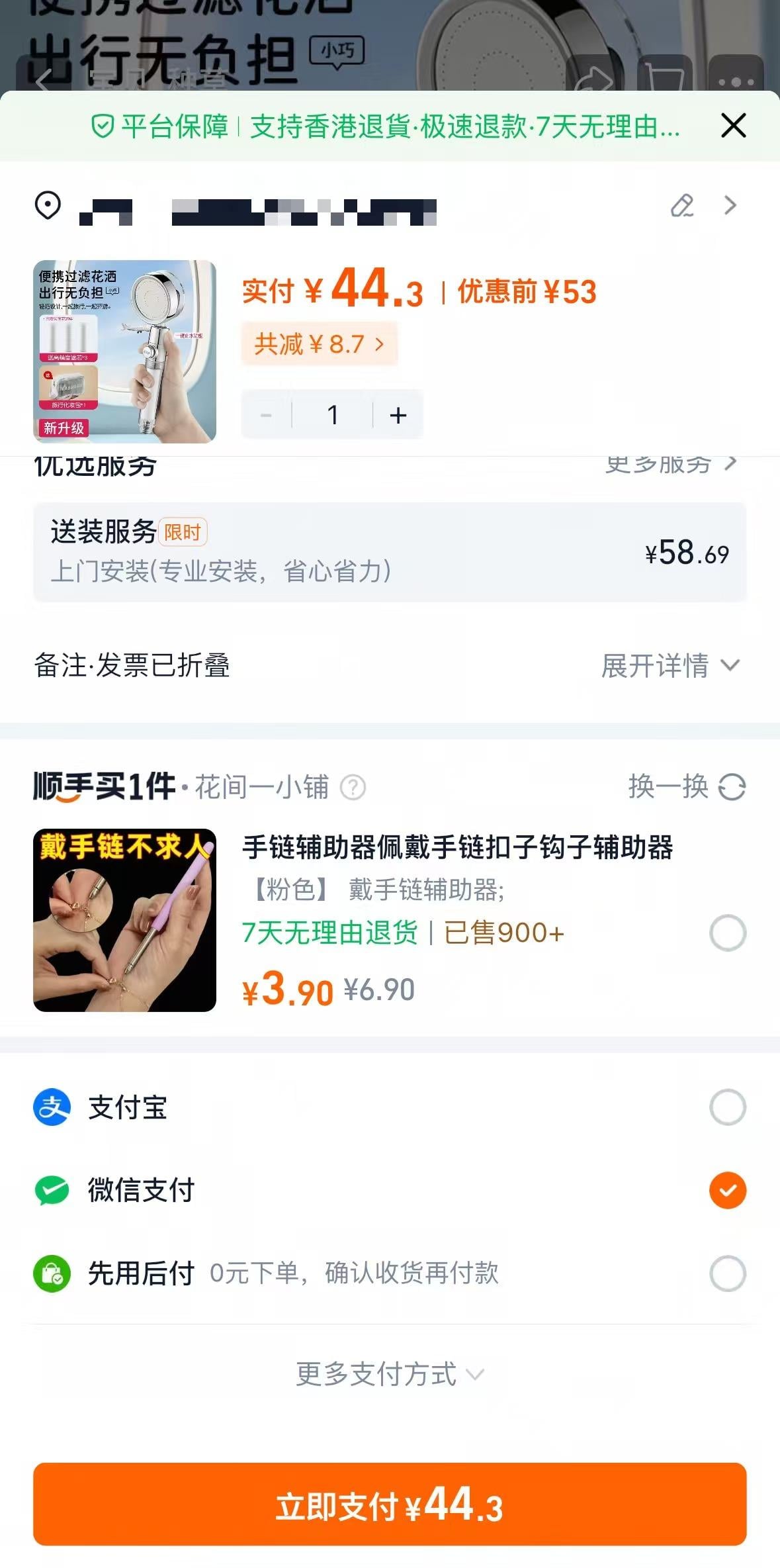This screenshot has height=1568, width=780.
Task: Select the 手链辅助器 add-on item
Action: (727, 933)
